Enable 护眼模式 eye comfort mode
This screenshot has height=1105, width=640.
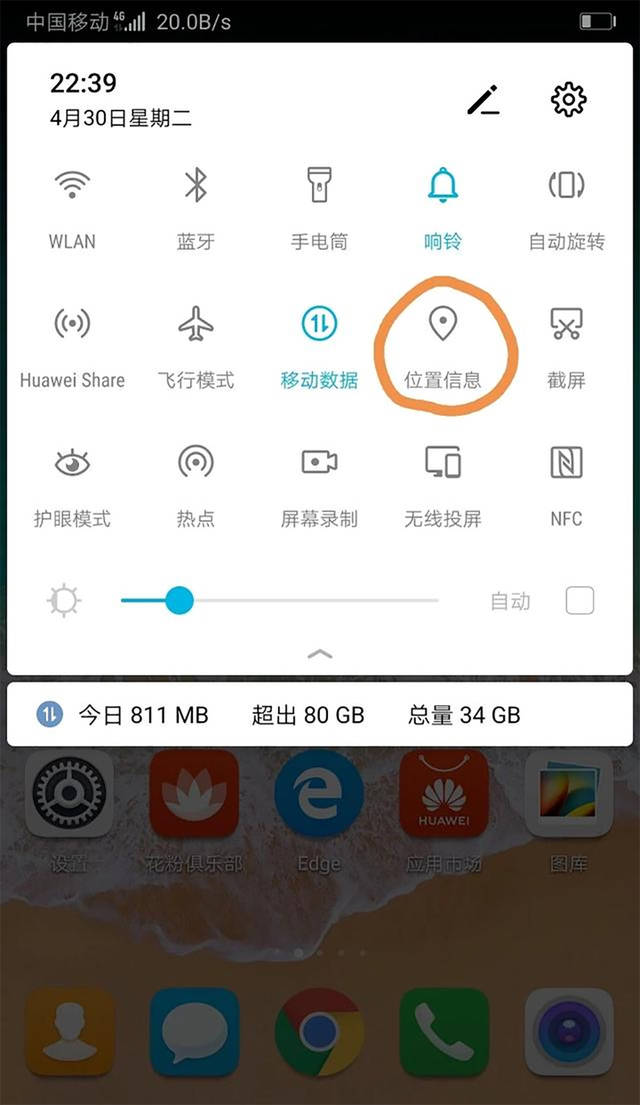(x=72, y=462)
